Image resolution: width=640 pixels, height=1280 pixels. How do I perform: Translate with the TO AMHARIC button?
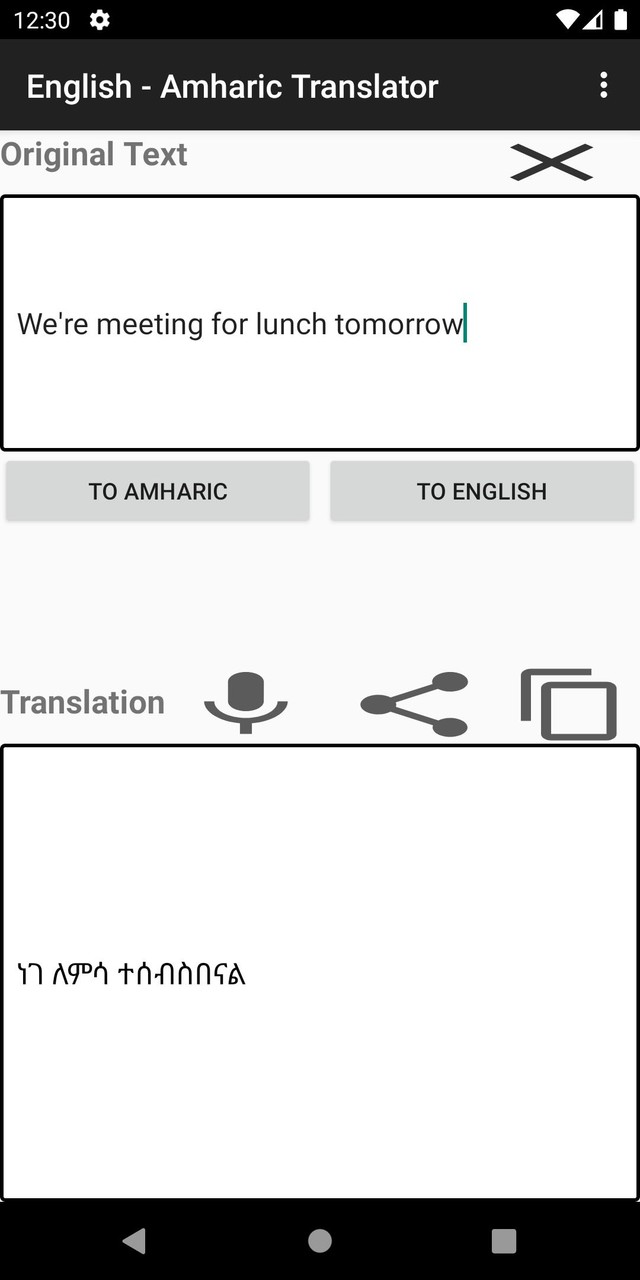point(158,491)
